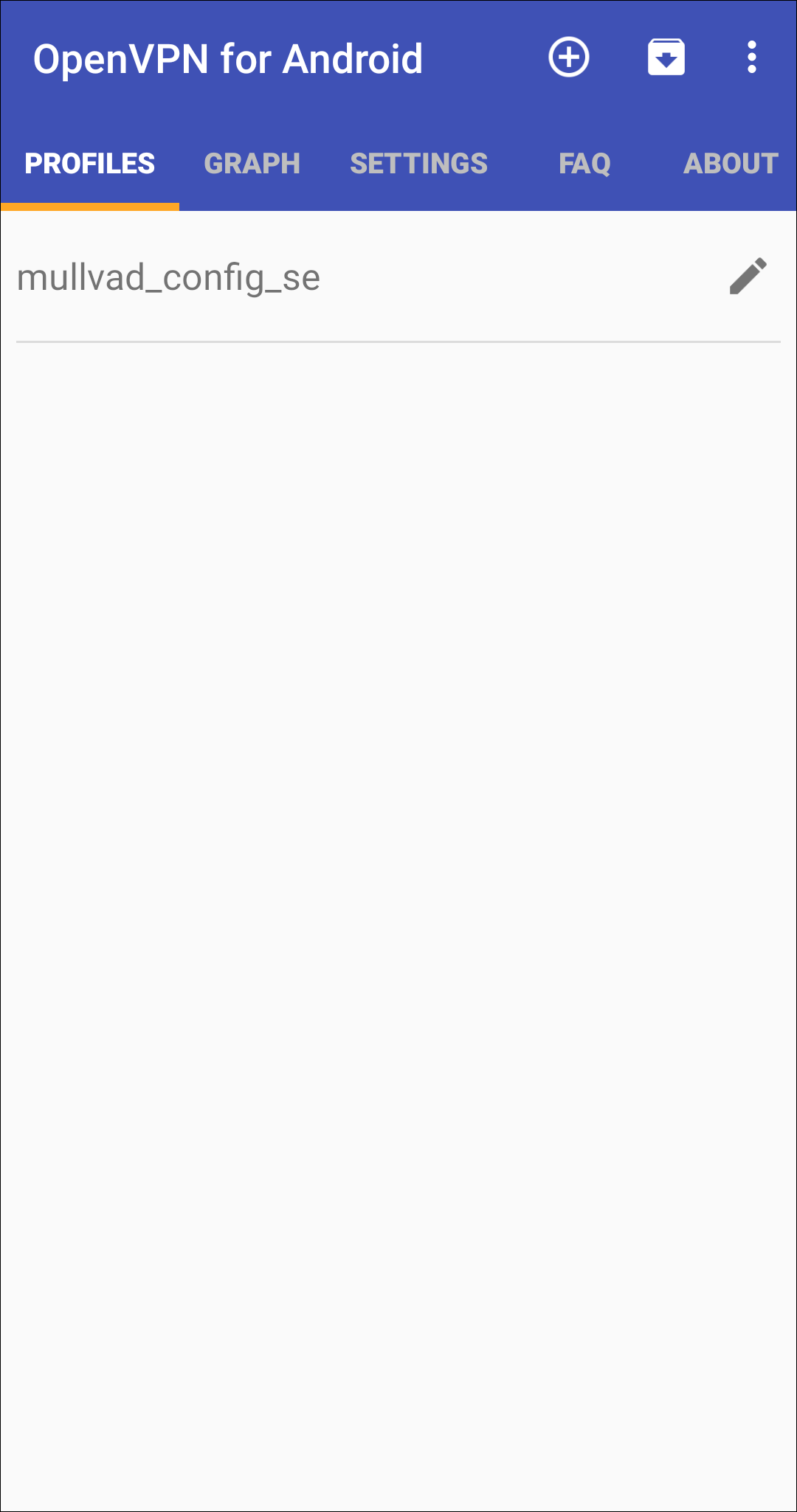Edit the mullvad_config_se profile
The height and width of the screenshot is (1512, 797).
coord(748,277)
